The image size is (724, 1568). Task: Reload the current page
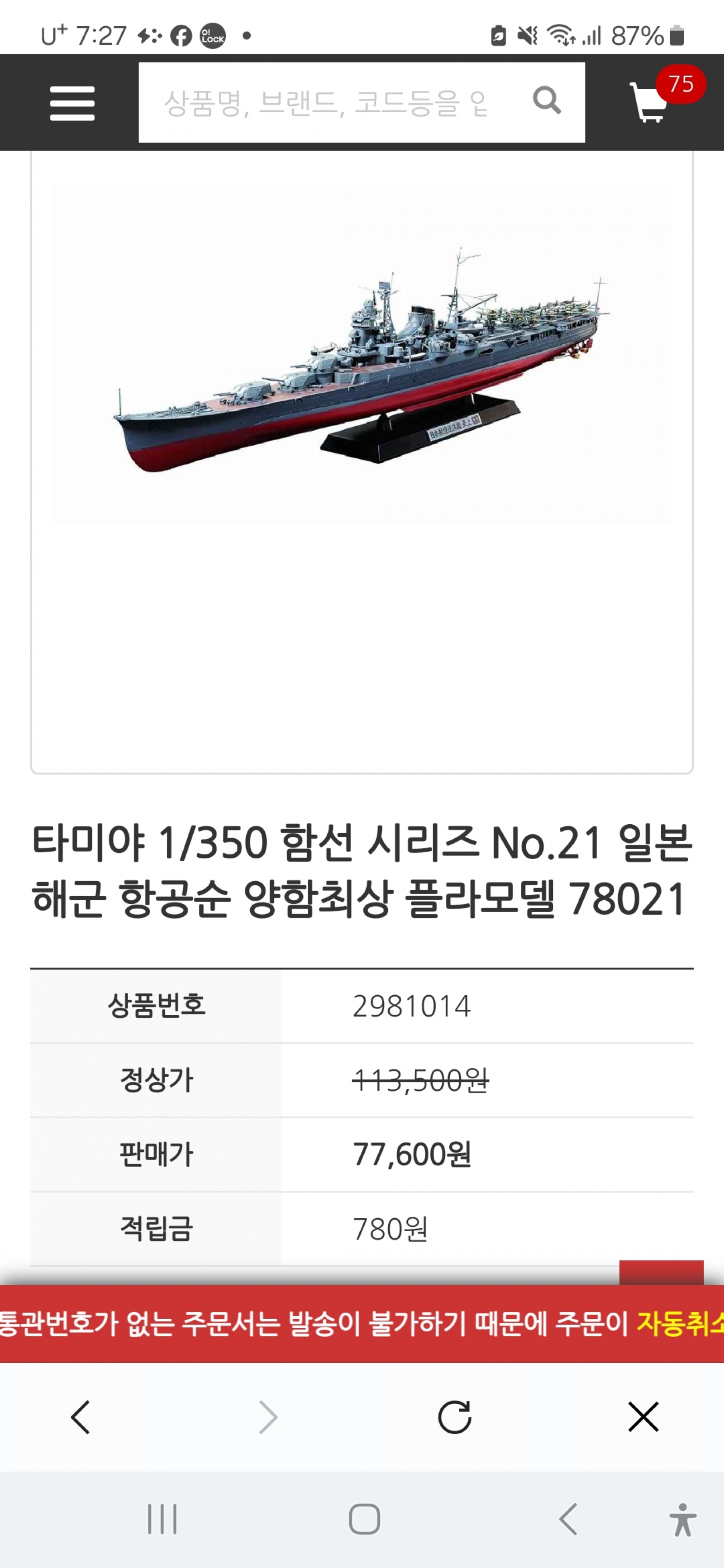click(x=455, y=1417)
